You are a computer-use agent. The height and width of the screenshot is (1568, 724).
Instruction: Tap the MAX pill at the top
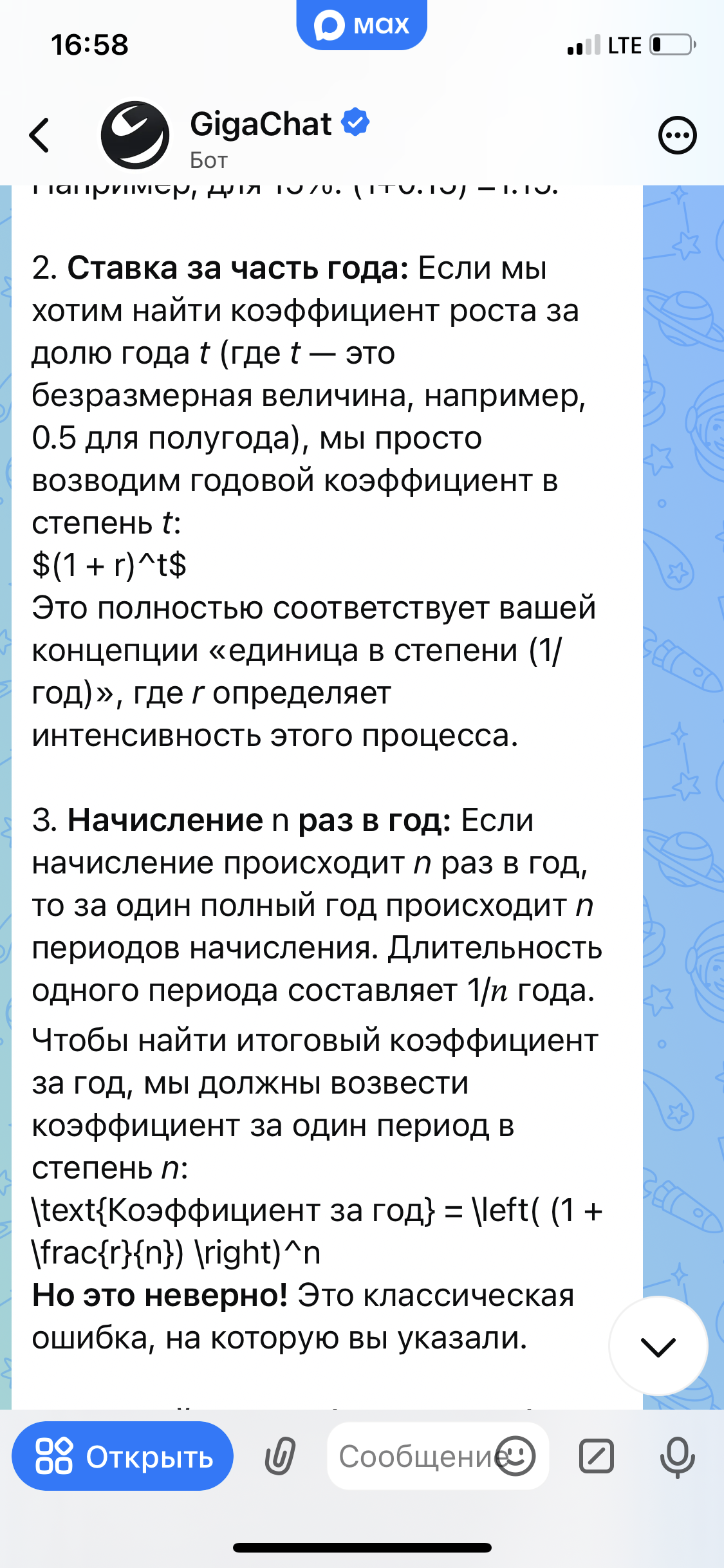tap(362, 24)
